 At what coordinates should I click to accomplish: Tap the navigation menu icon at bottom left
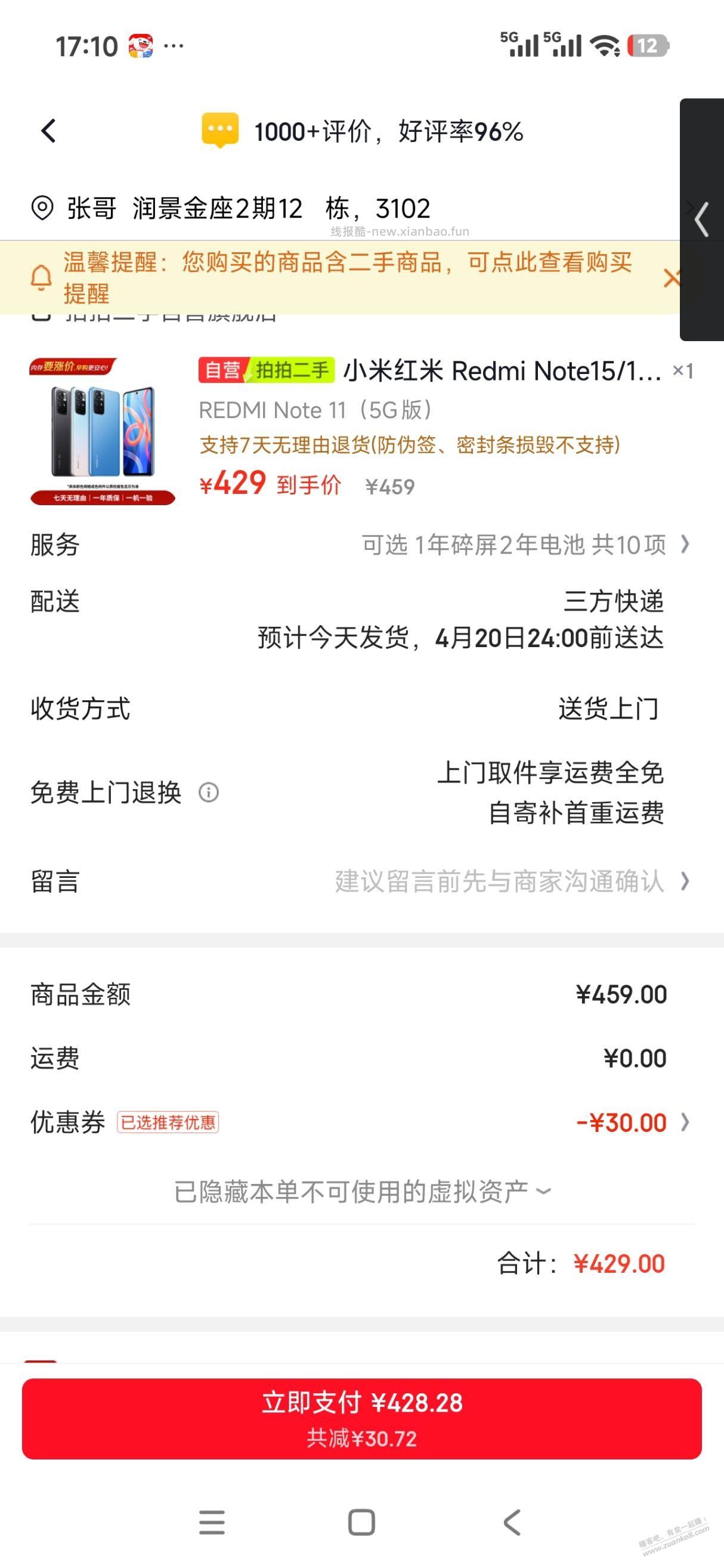pos(210,1523)
